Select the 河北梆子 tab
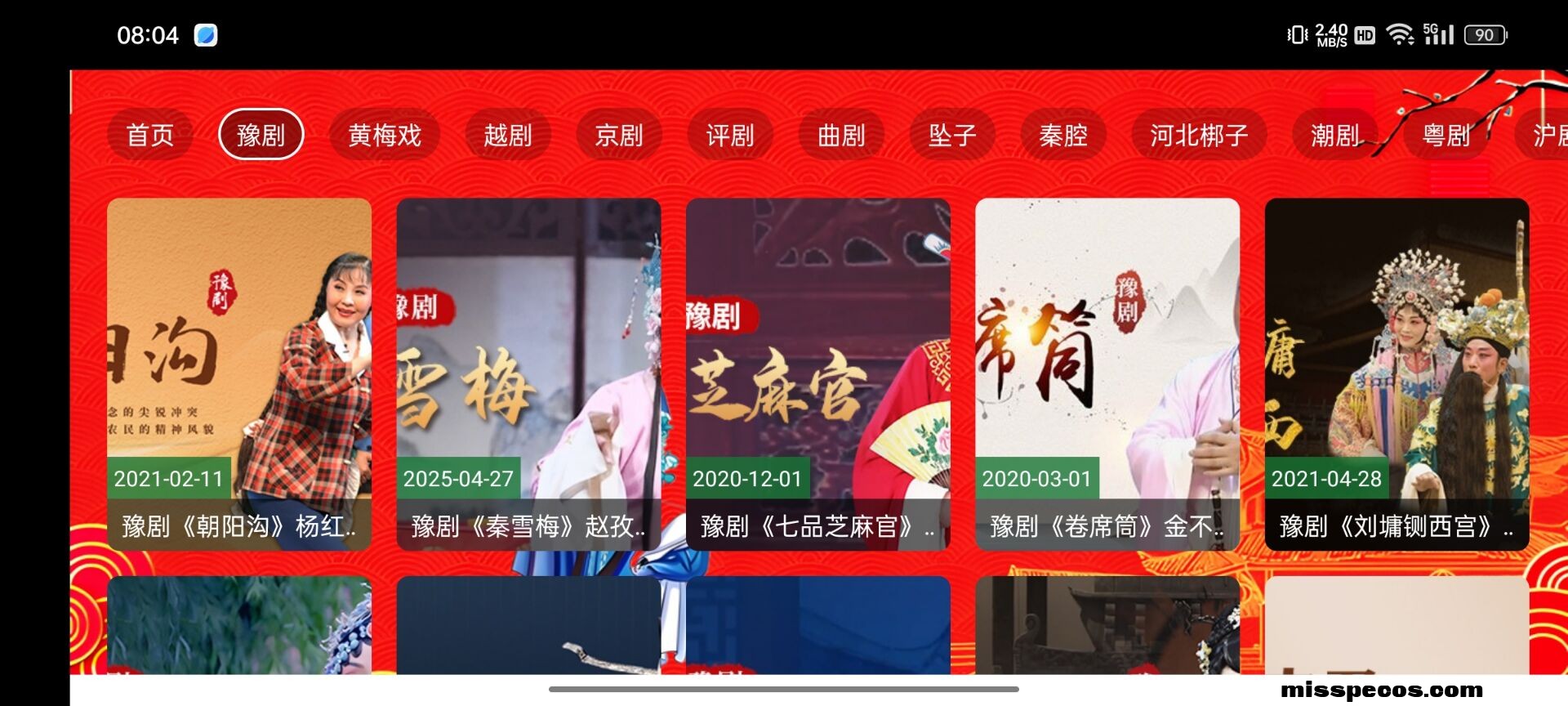 point(1198,135)
